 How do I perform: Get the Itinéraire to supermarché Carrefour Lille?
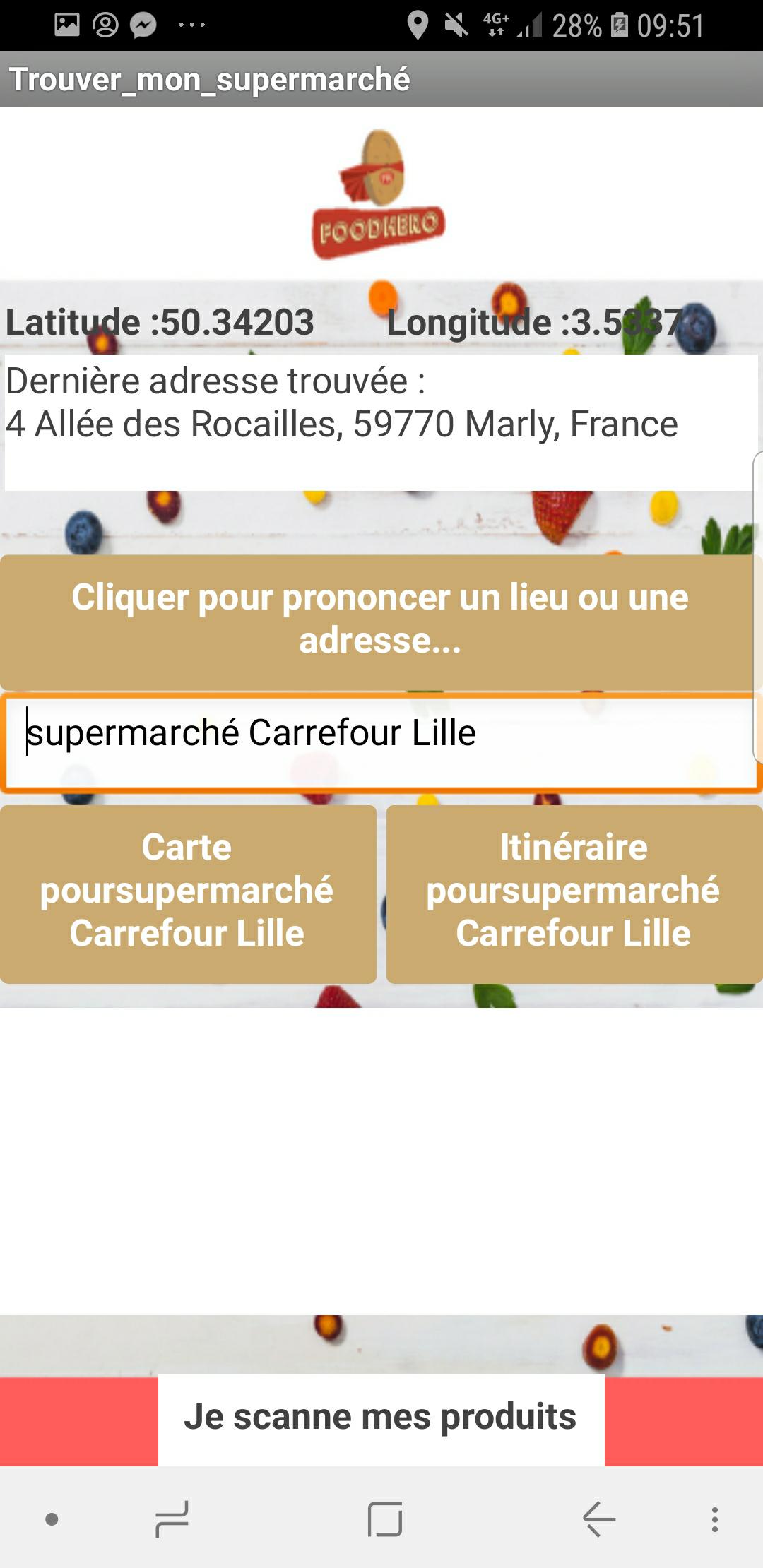574,893
